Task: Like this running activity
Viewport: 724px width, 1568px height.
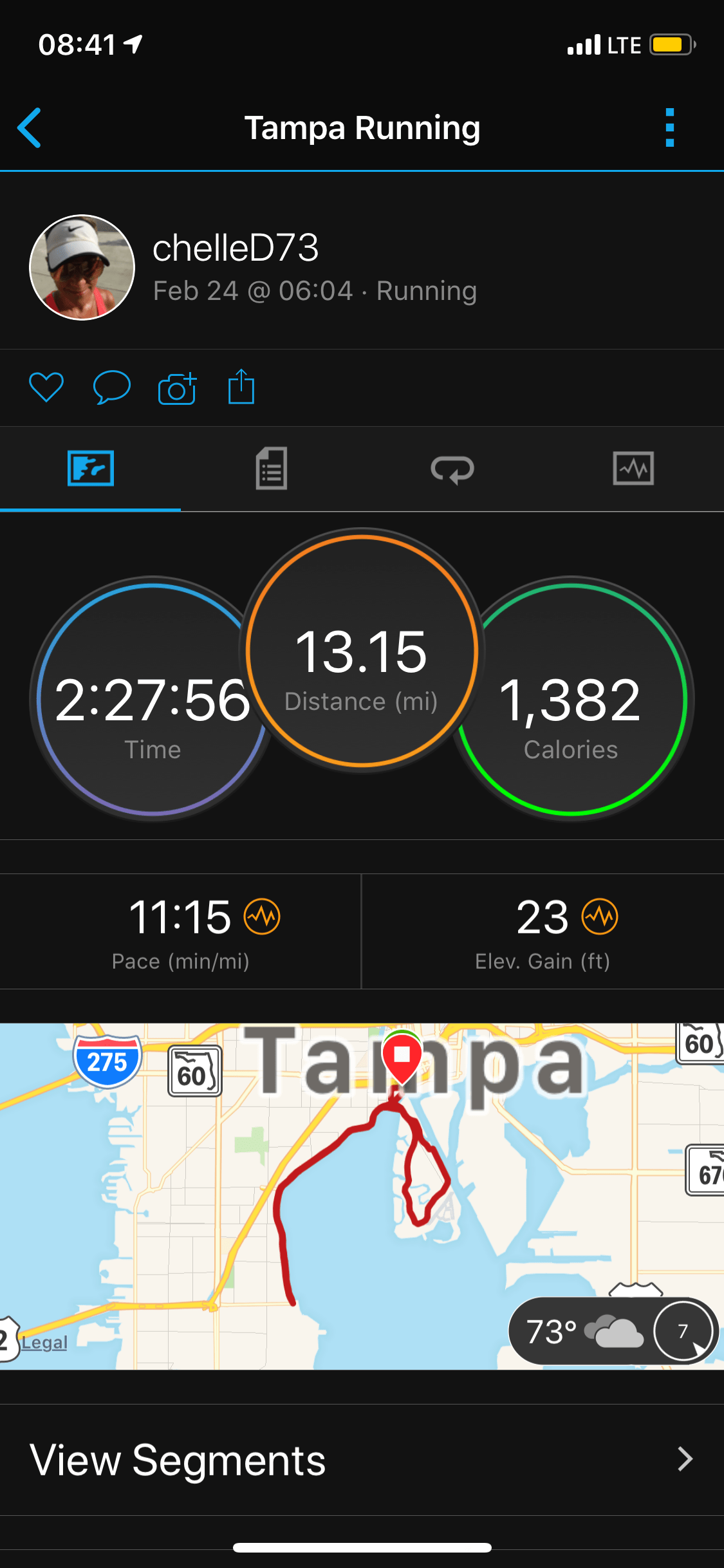Action: (46, 387)
